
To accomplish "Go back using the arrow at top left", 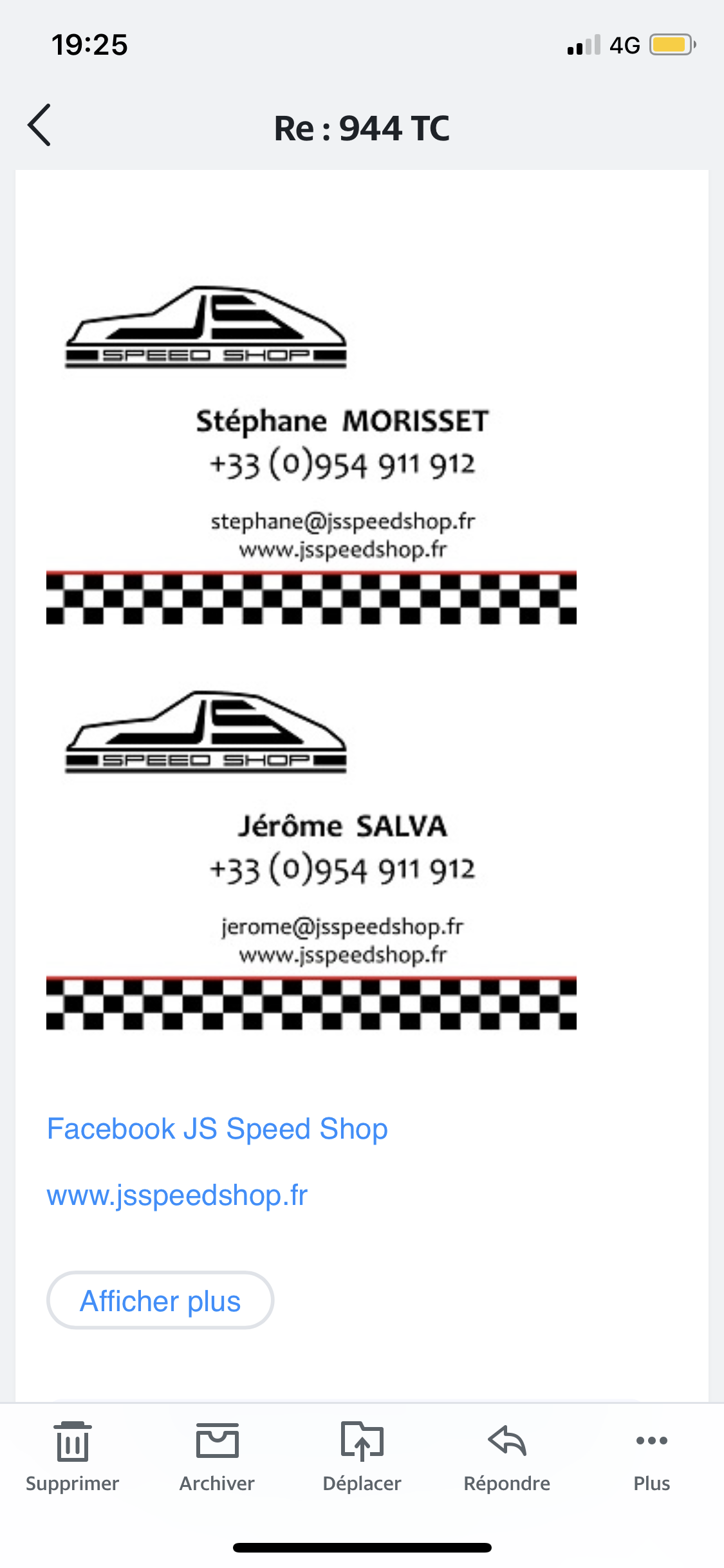I will coord(39,125).
